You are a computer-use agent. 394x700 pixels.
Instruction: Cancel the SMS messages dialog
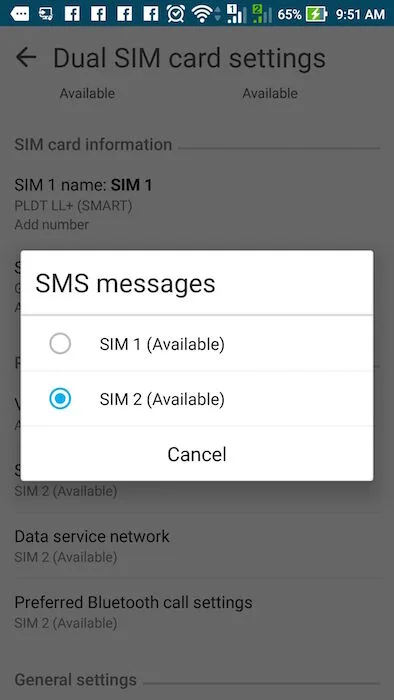click(x=197, y=454)
